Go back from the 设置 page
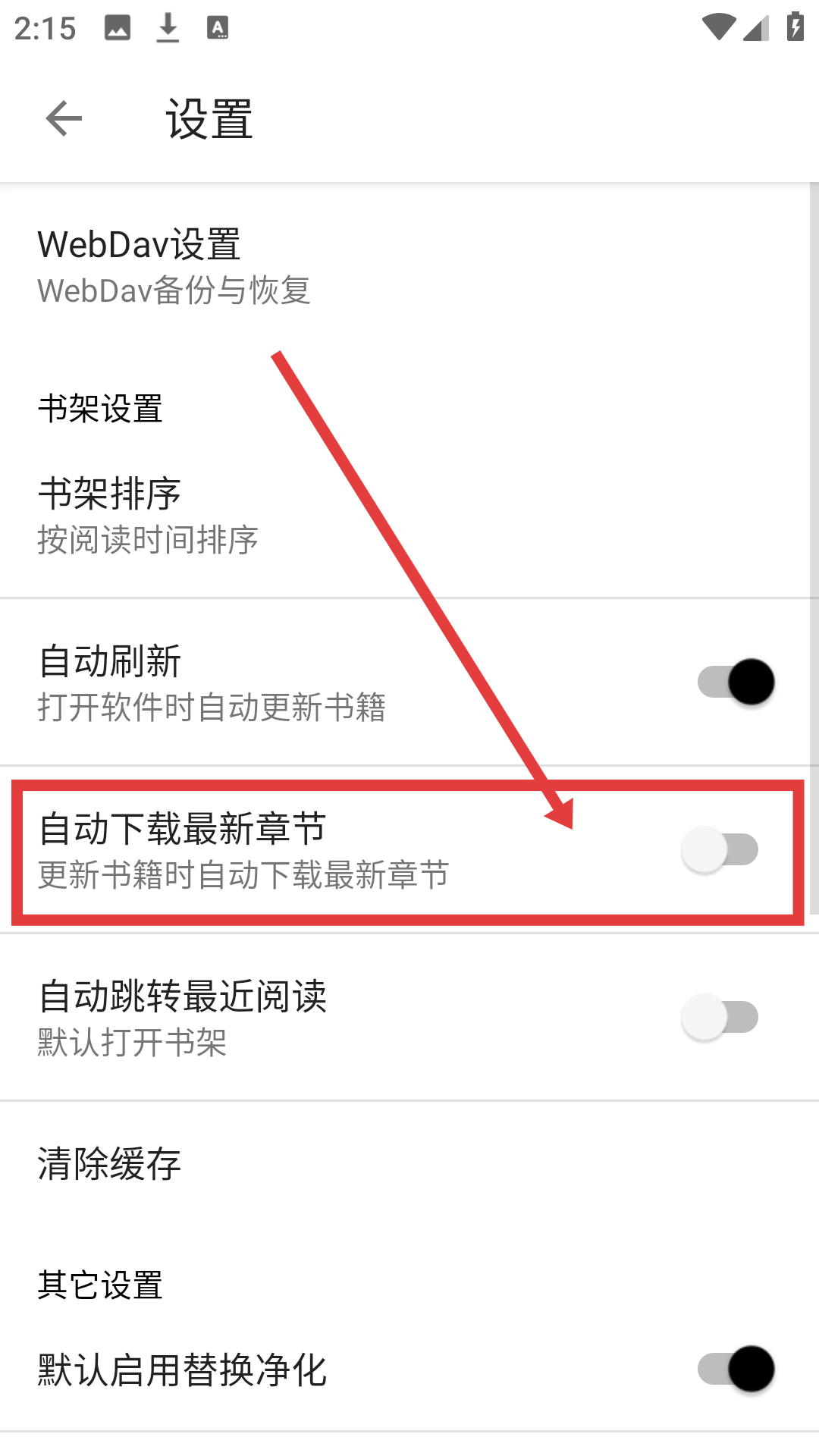 64,119
